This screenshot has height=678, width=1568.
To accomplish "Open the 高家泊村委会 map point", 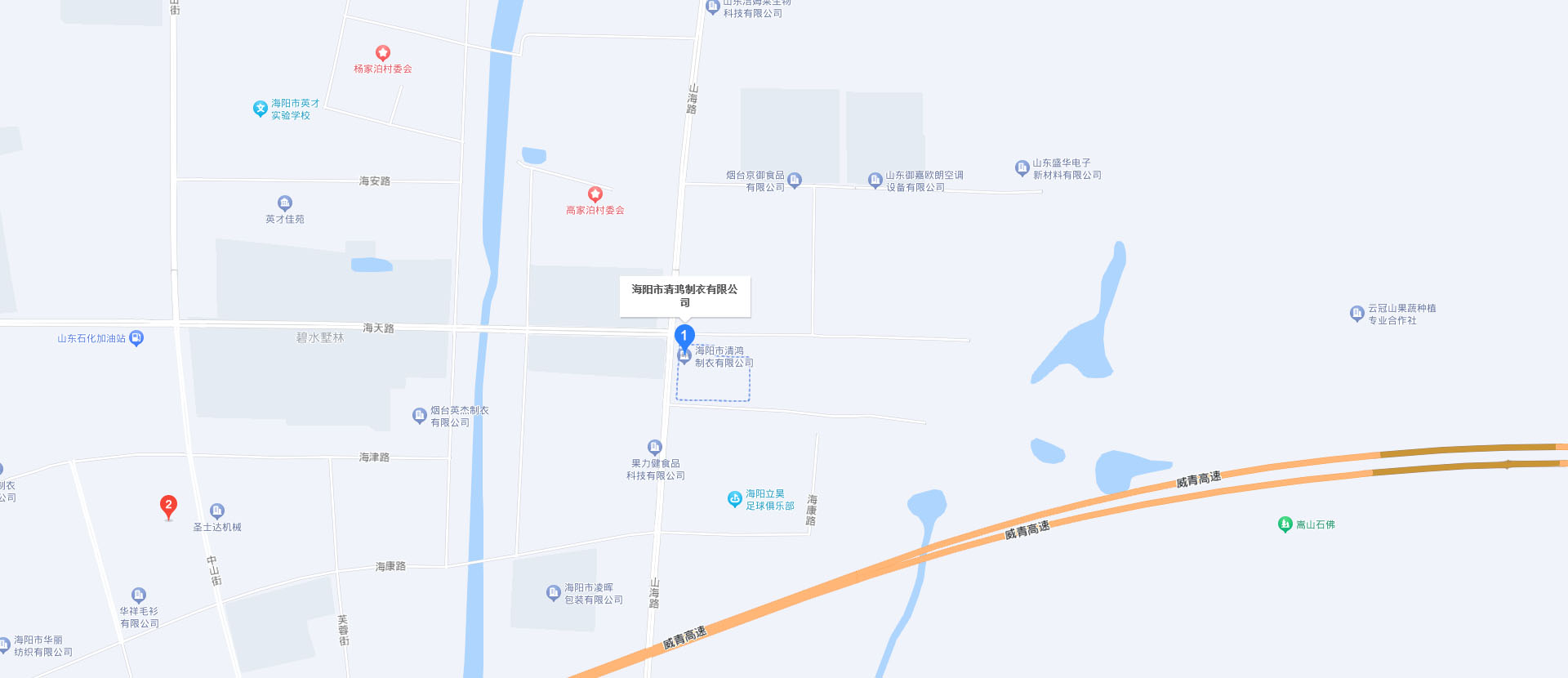I will click(x=595, y=194).
